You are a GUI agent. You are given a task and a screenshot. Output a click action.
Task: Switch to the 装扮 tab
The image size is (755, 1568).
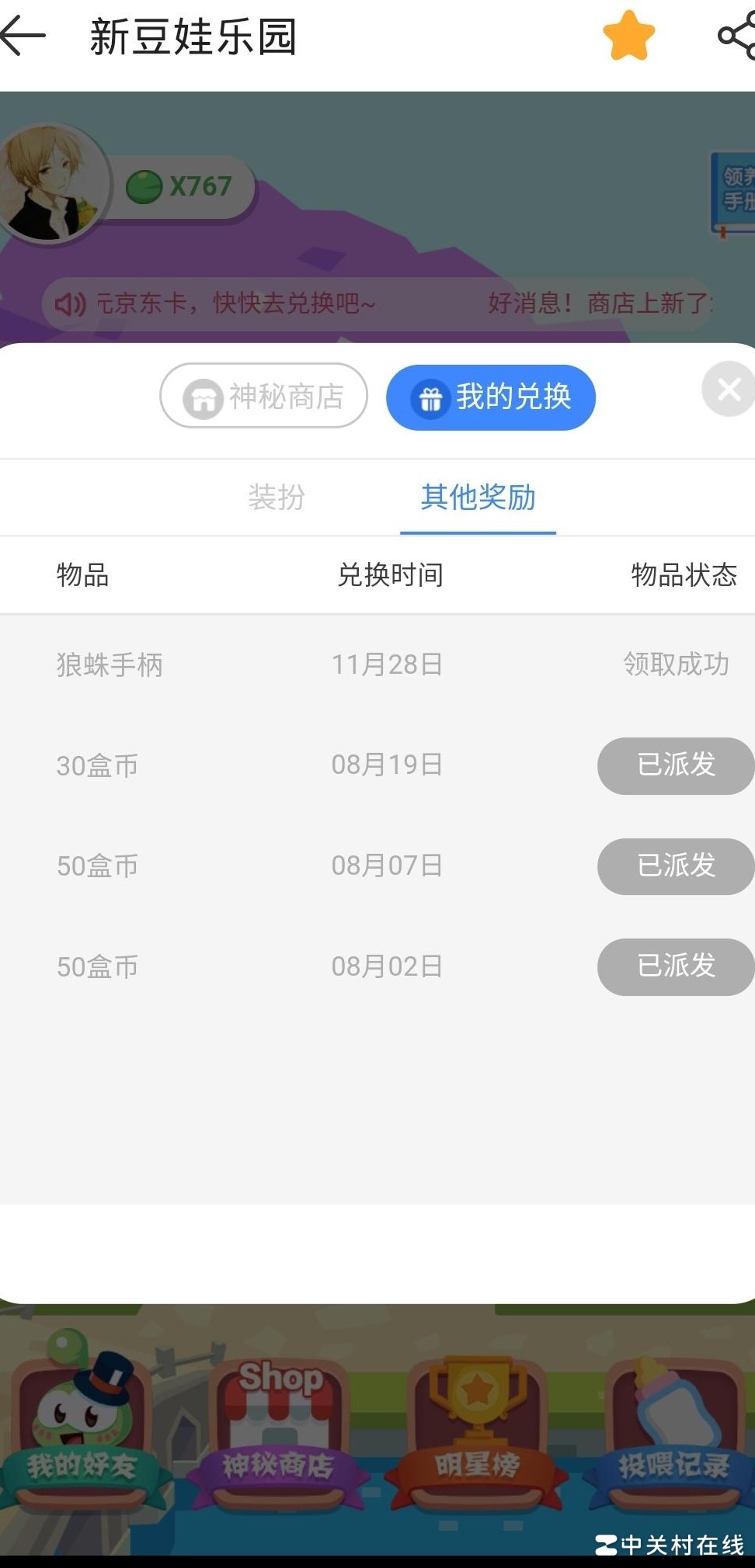tap(277, 498)
